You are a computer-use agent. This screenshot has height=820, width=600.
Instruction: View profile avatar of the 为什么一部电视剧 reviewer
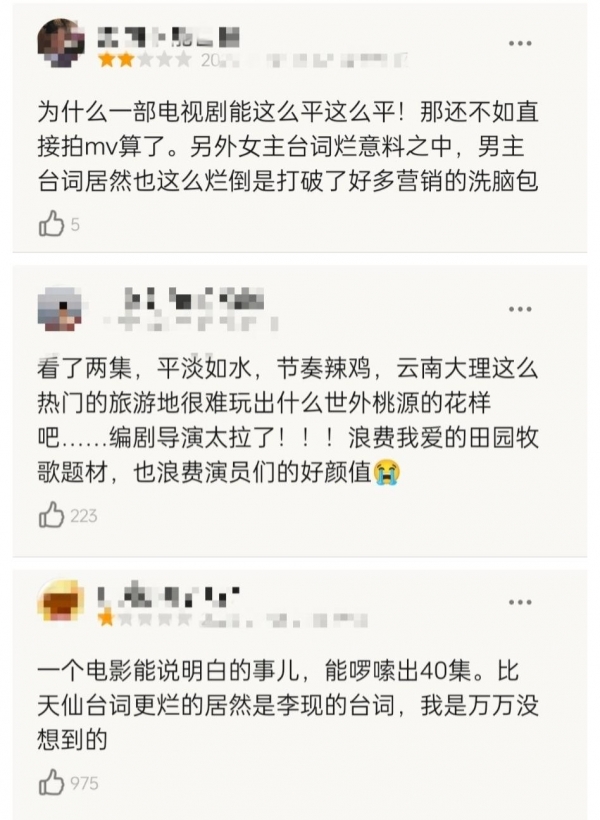point(59,44)
